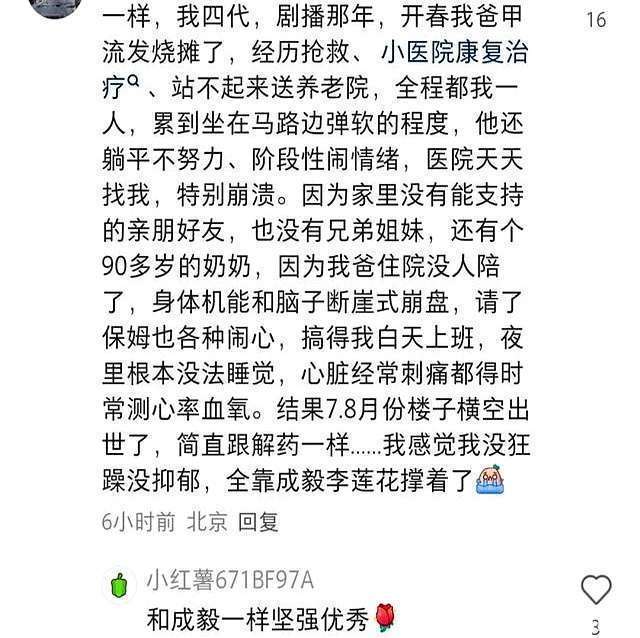Open the green pepper avatar of 小红薯671BF97A
The height and width of the screenshot is (638, 640).
click(119, 584)
